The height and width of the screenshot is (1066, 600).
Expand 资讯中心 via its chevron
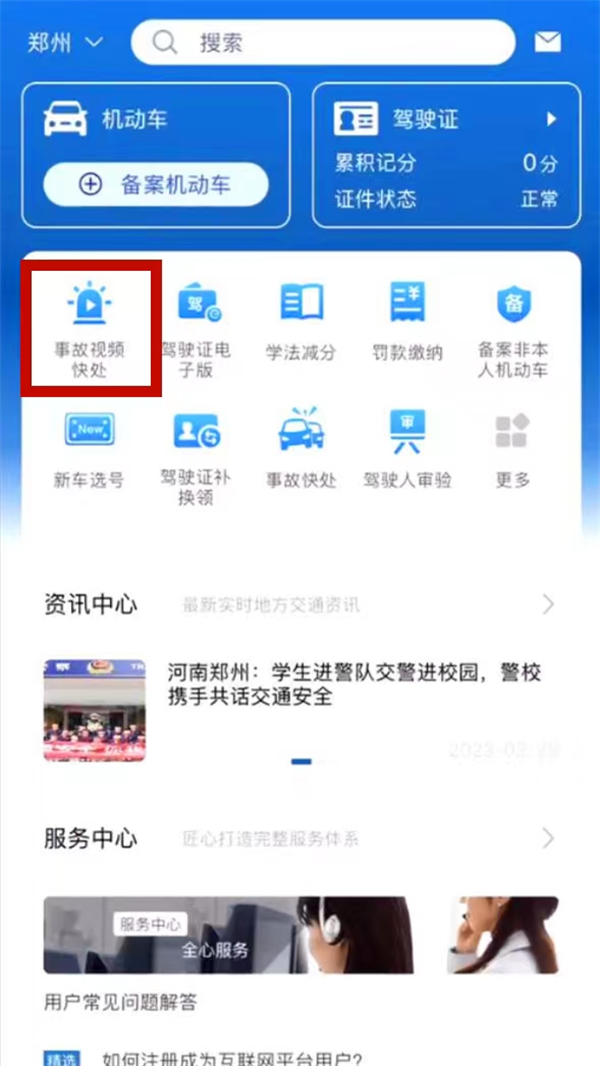coord(548,604)
